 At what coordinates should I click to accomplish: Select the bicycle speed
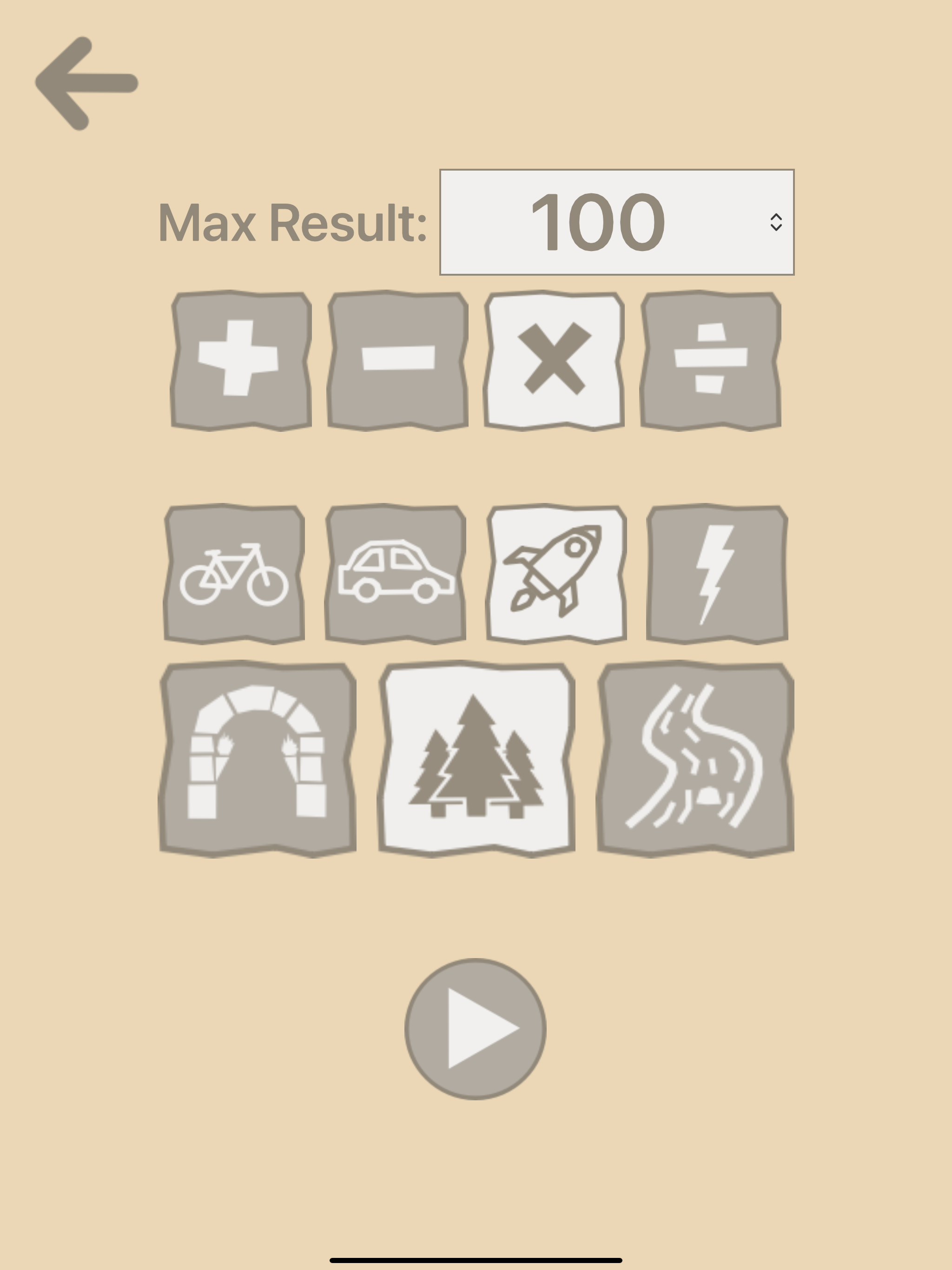234,574
